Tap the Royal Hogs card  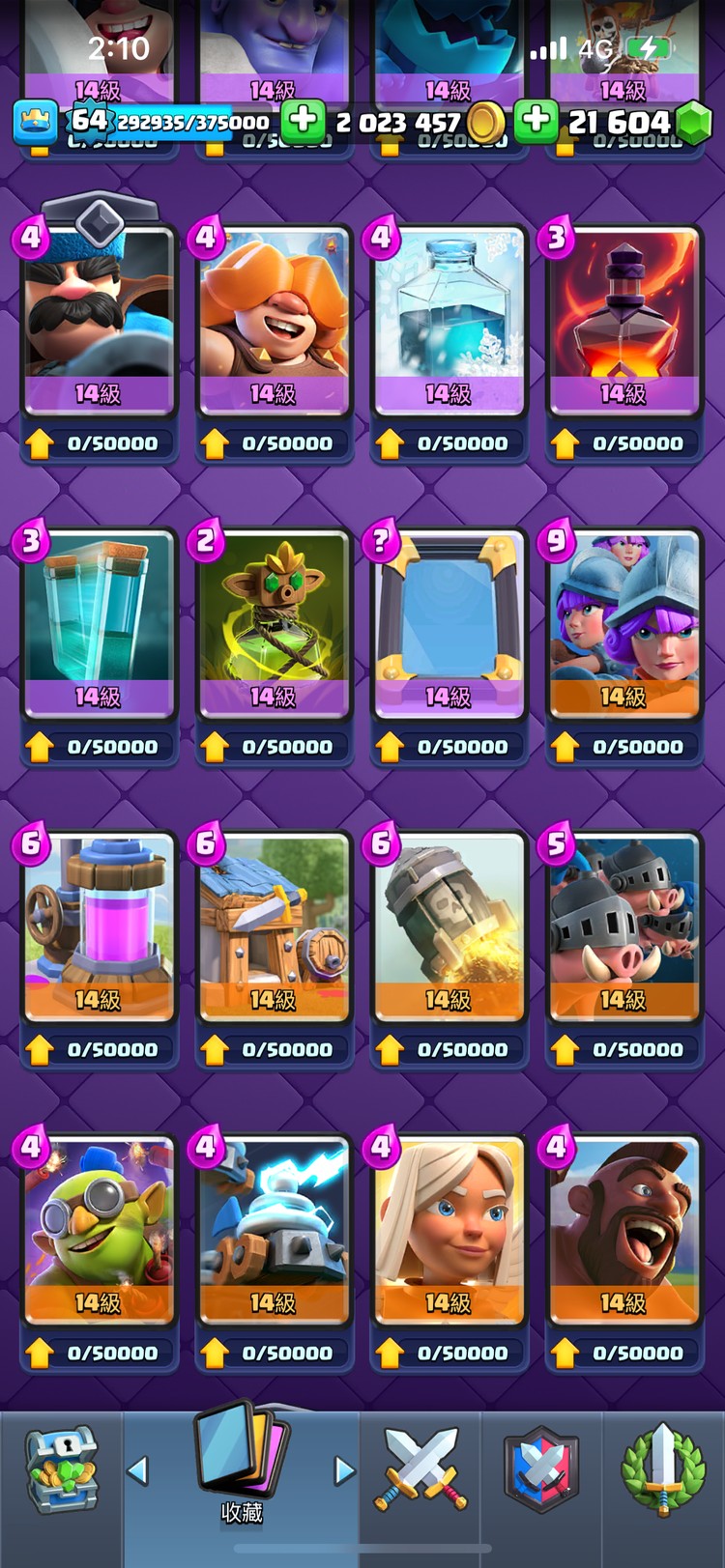pyautogui.click(x=623, y=926)
